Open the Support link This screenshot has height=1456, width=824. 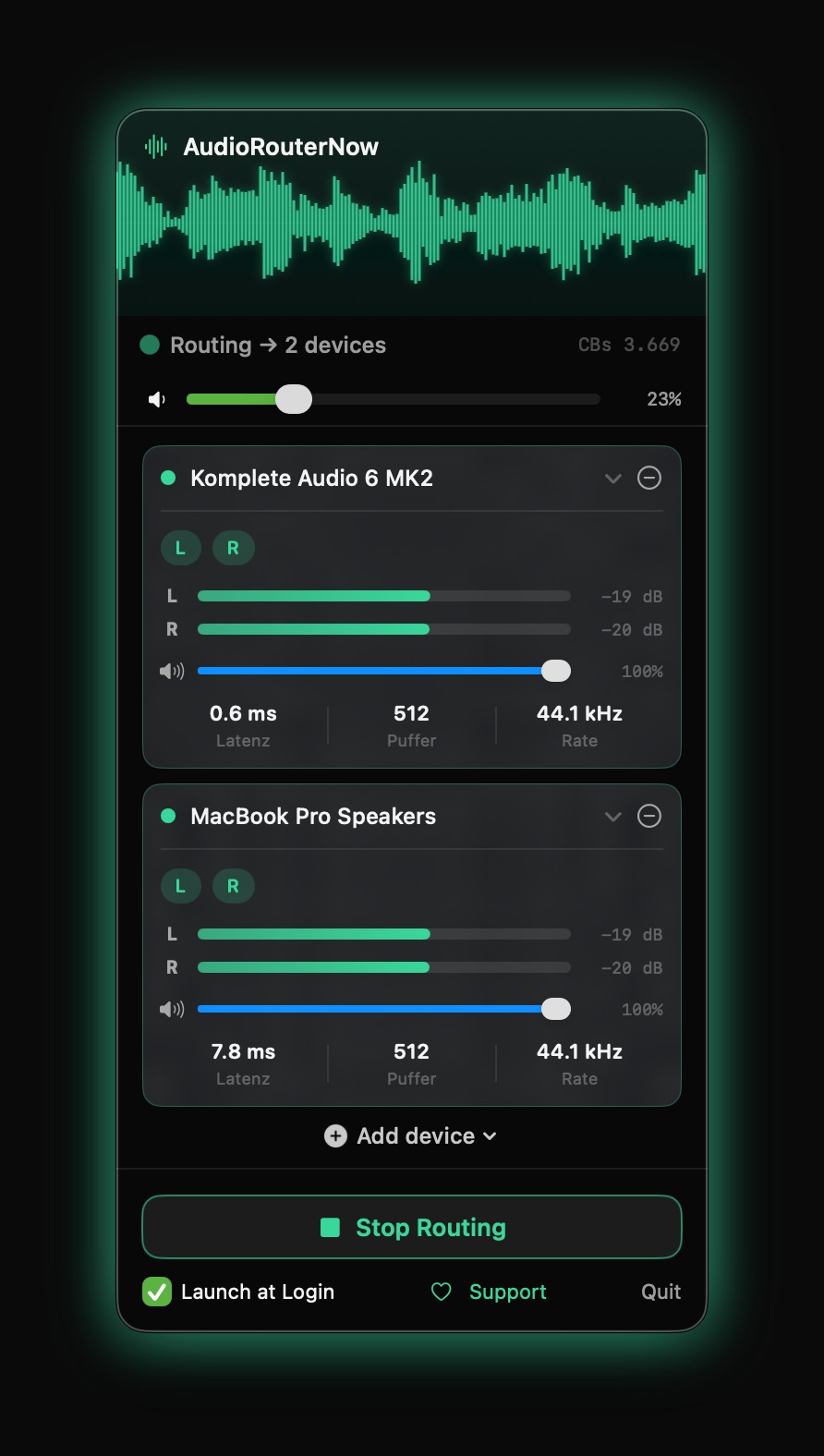(490, 1292)
